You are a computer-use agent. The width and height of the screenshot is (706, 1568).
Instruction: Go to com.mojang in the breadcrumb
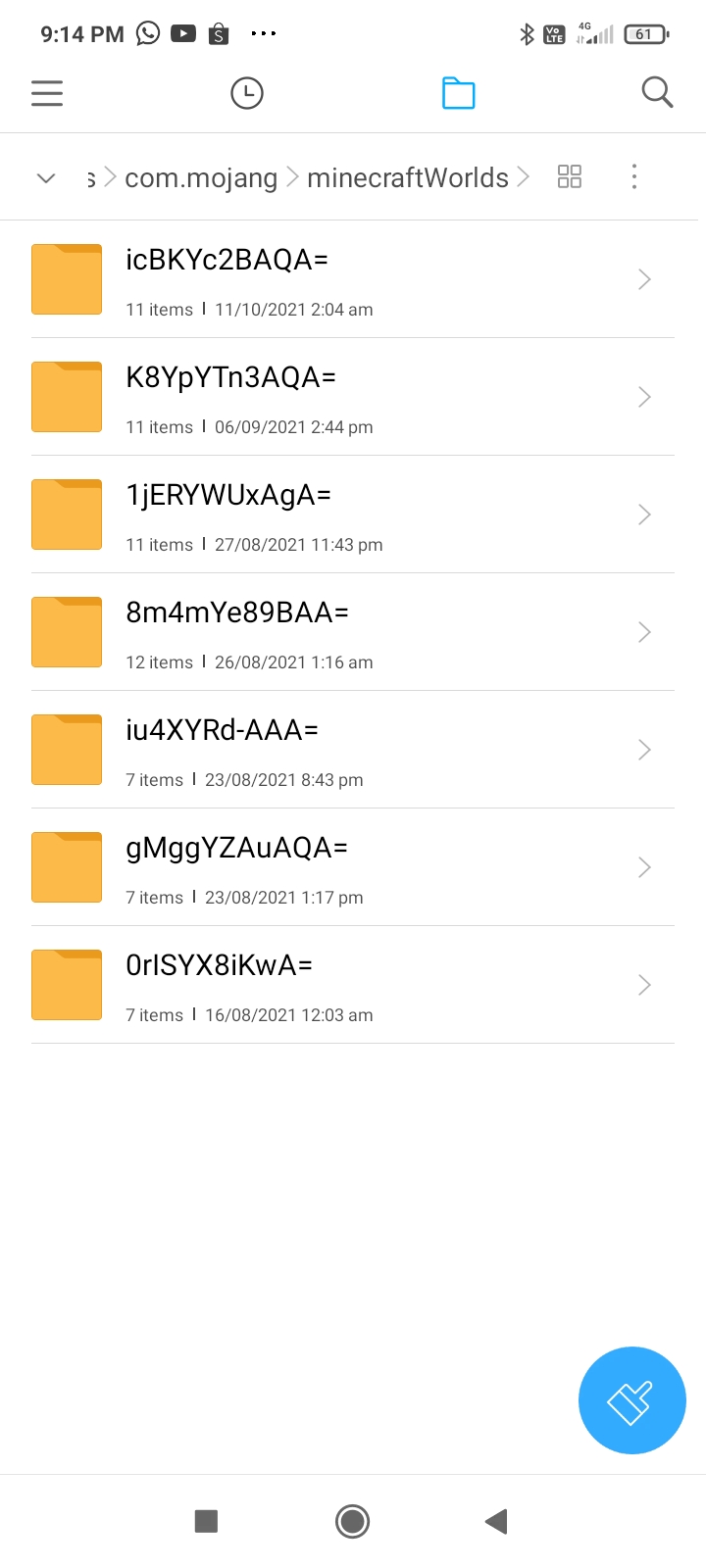coord(201,177)
